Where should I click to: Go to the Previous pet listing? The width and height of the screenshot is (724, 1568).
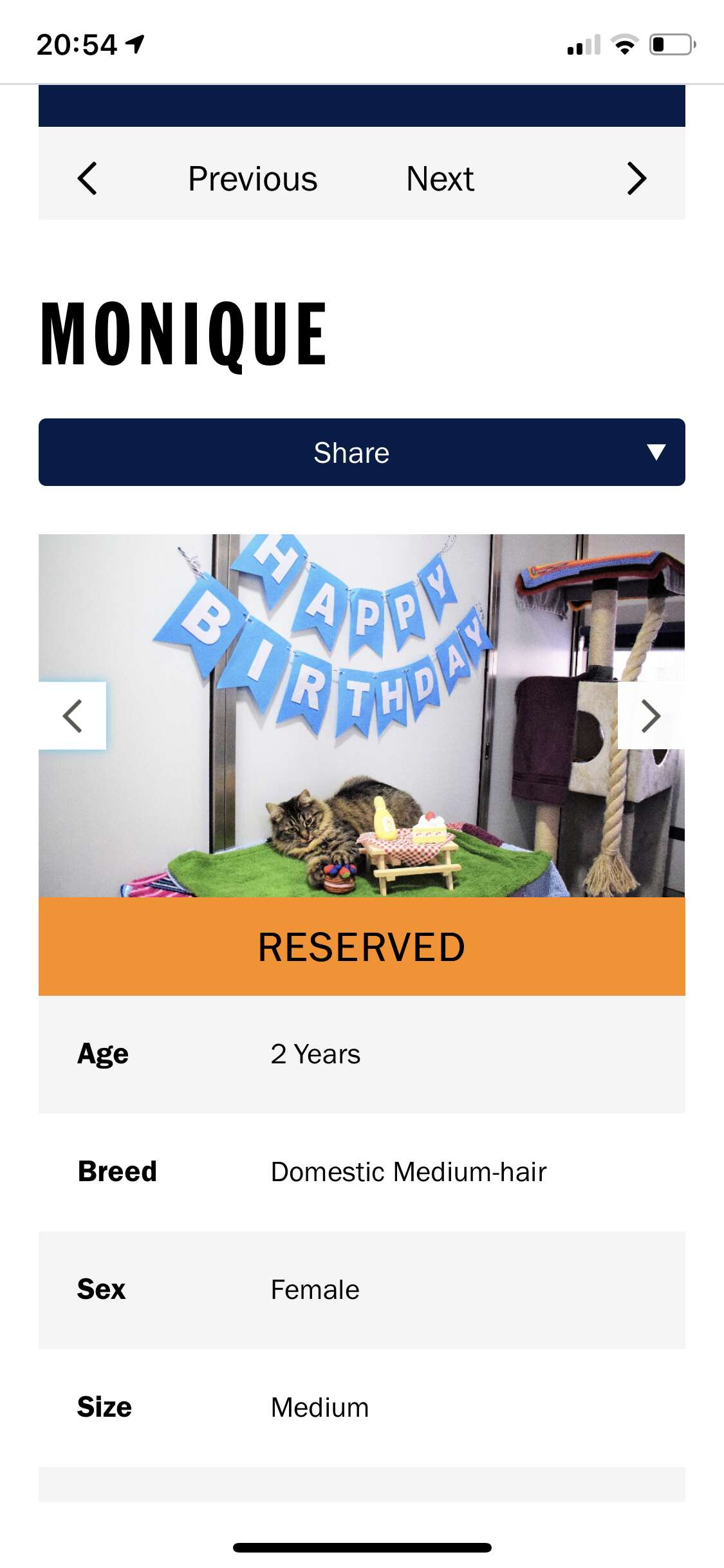pyautogui.click(x=252, y=178)
